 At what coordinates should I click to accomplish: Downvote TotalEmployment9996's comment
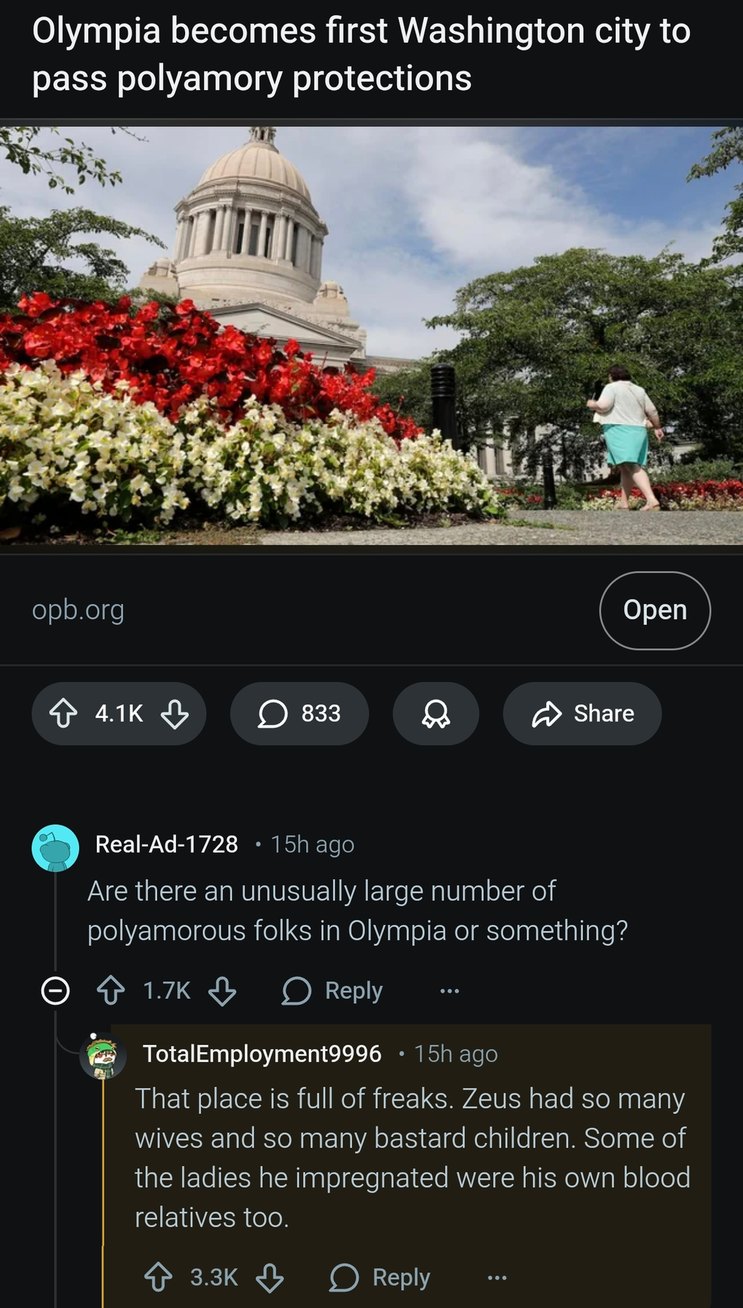(269, 1277)
